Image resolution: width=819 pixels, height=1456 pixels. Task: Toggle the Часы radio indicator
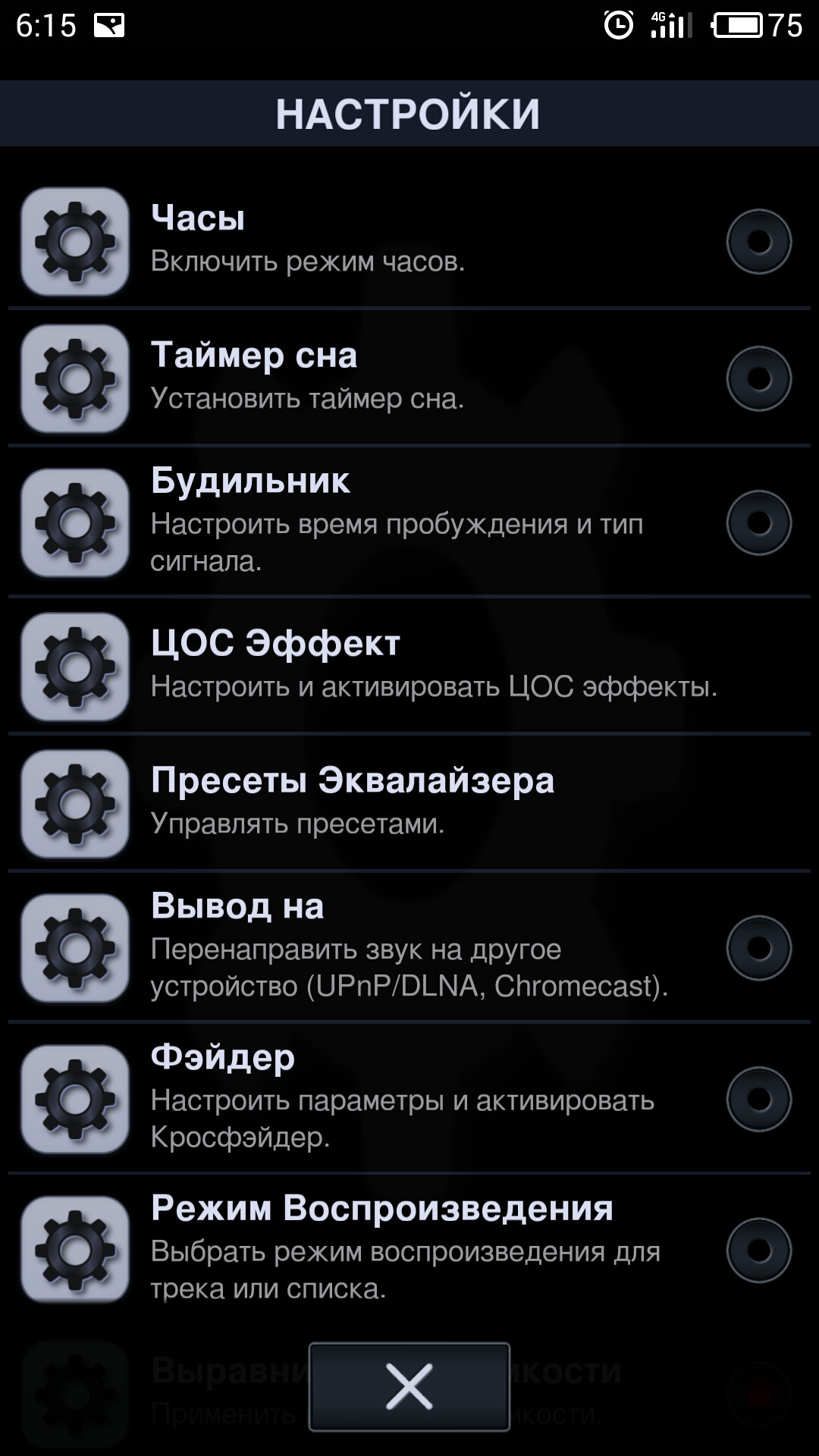click(x=758, y=241)
